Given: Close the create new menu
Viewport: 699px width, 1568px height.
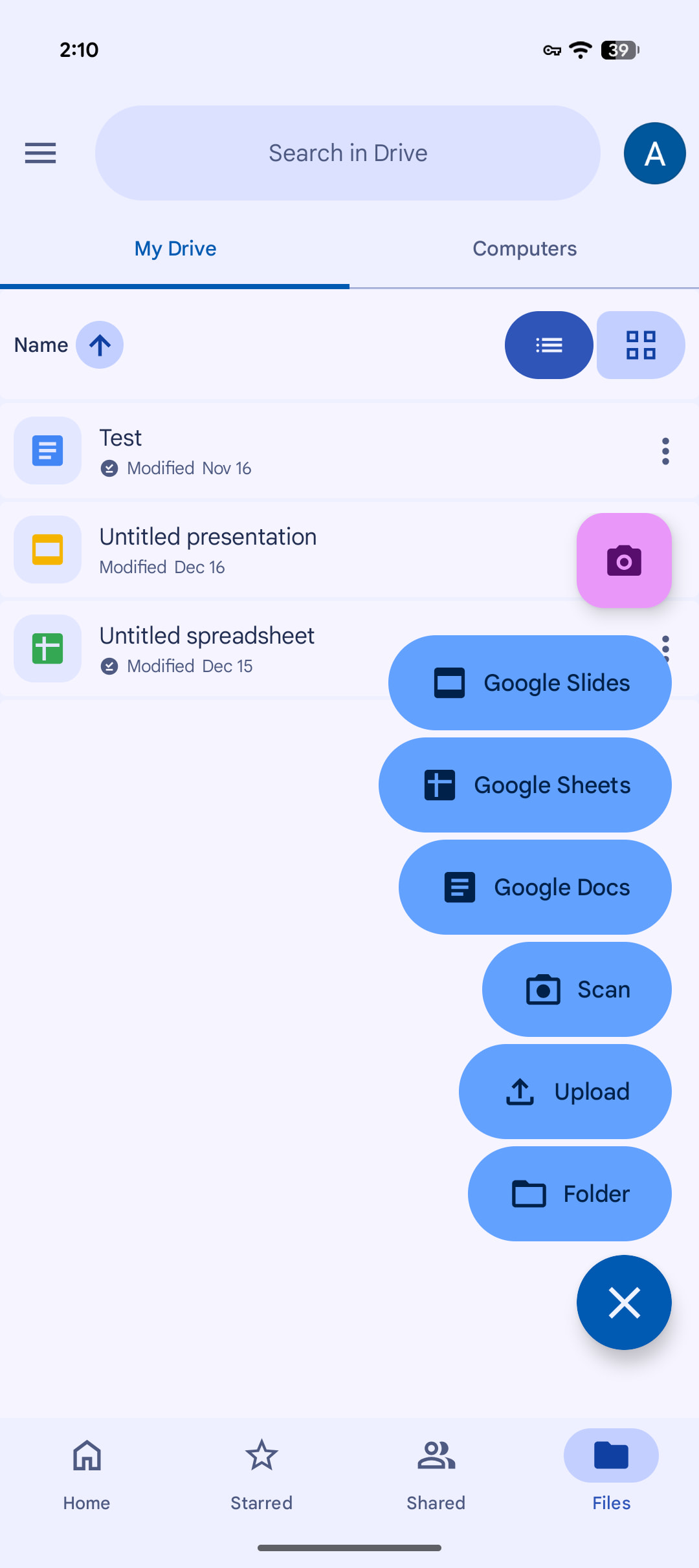Looking at the screenshot, I should tap(624, 1303).
